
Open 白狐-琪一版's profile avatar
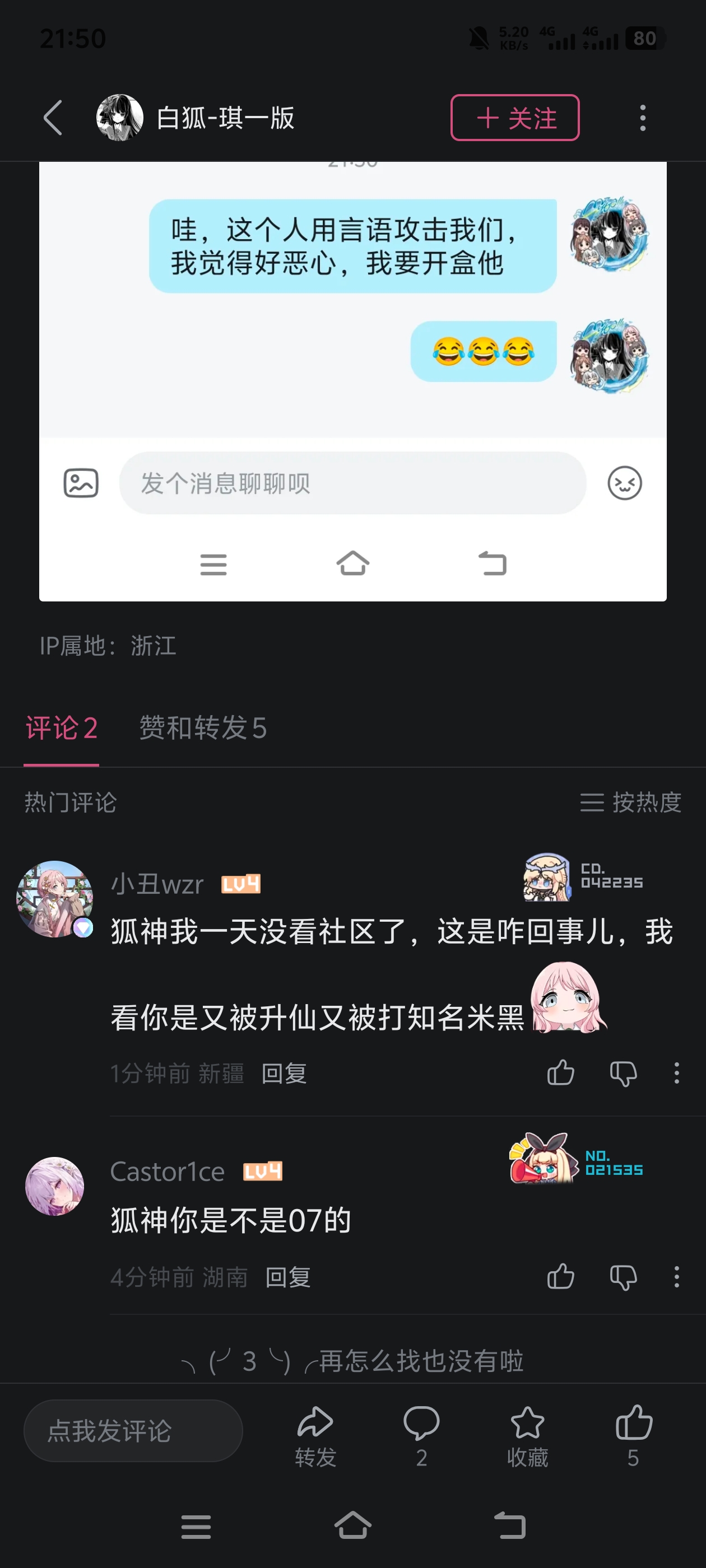[120, 118]
